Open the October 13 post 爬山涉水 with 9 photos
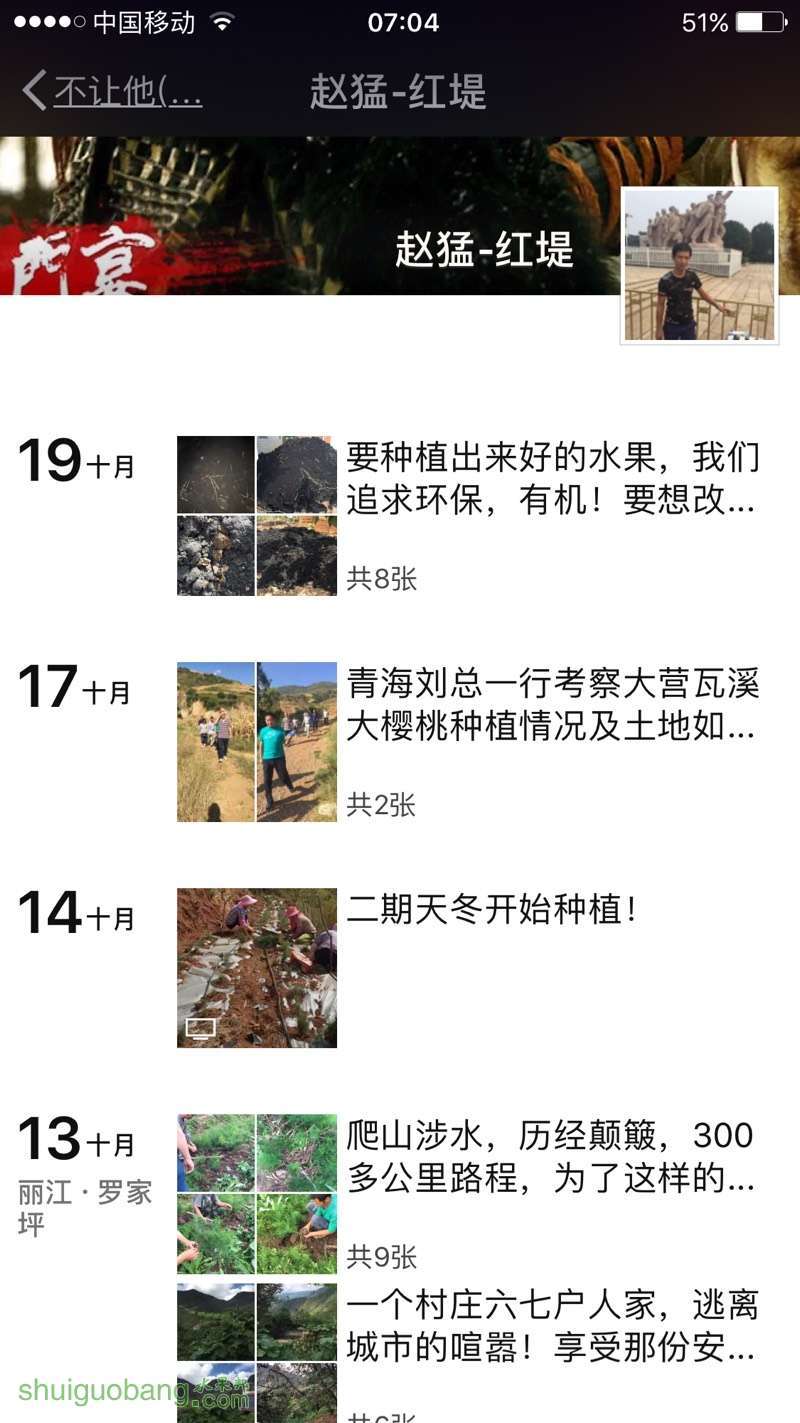Image resolution: width=800 pixels, height=1423 pixels. coord(469,1194)
